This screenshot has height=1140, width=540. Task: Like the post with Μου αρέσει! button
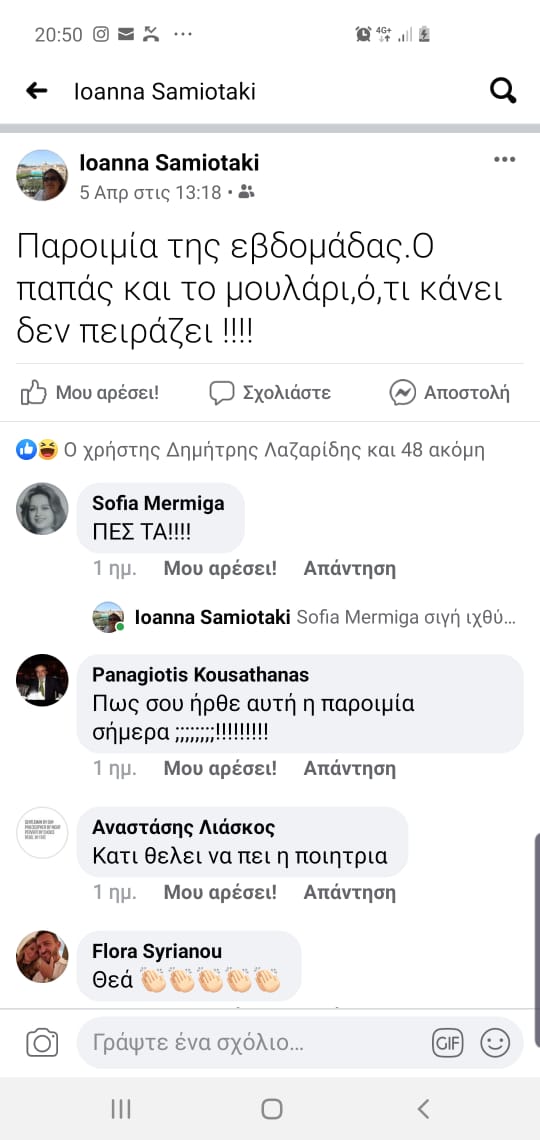pyautogui.click(x=89, y=393)
